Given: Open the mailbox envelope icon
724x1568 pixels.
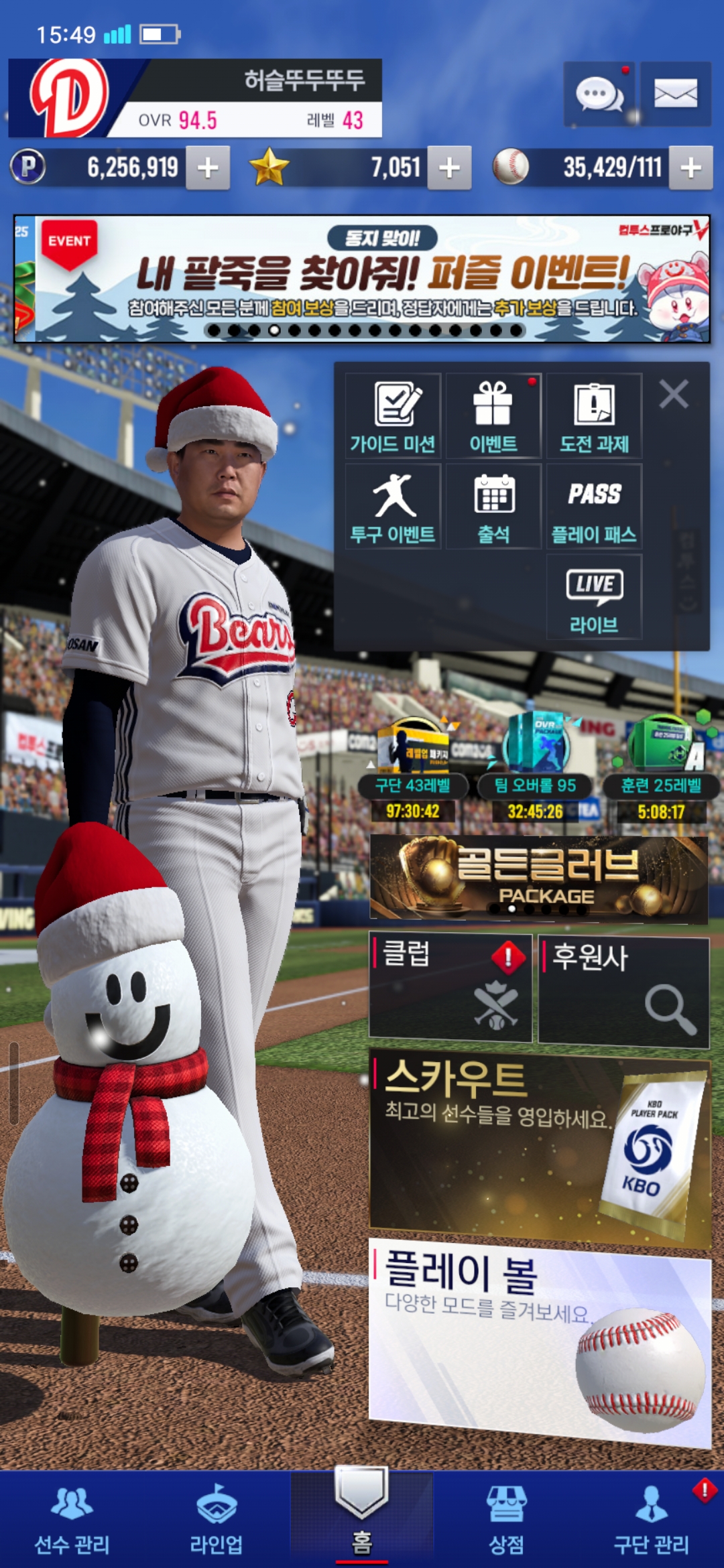Looking at the screenshot, I should [675, 94].
